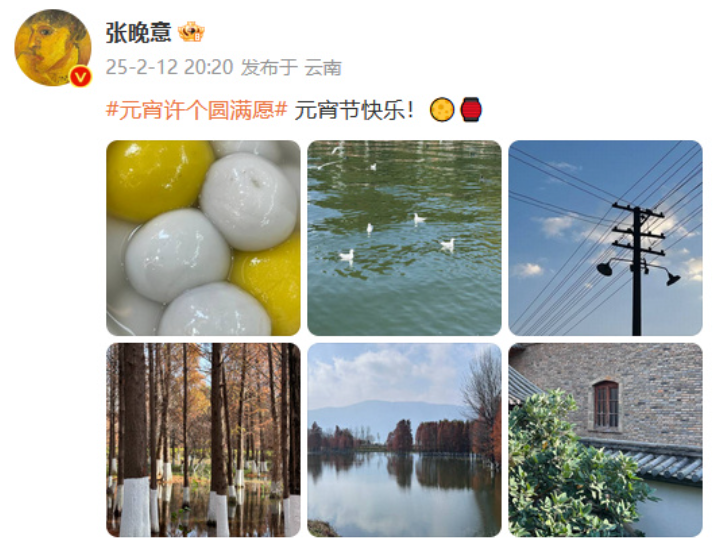This screenshot has height=551, width=719.
Task: Open the brick house with window photo
Action: click(x=605, y=440)
